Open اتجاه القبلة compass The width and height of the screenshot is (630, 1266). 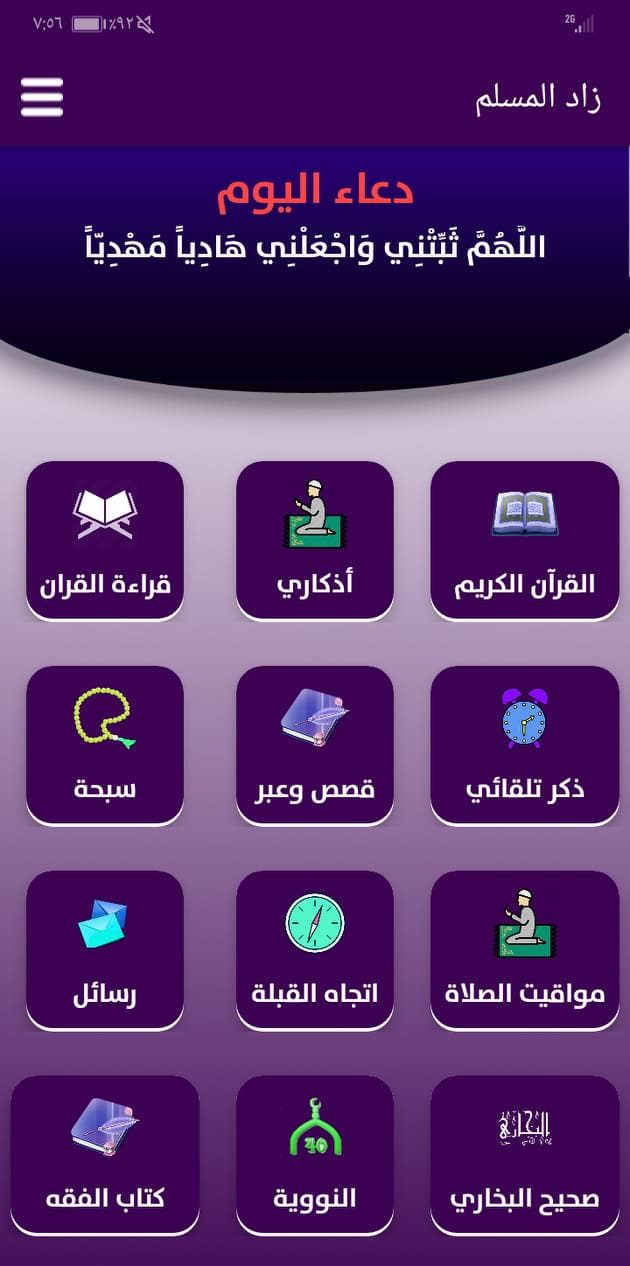pos(315,950)
